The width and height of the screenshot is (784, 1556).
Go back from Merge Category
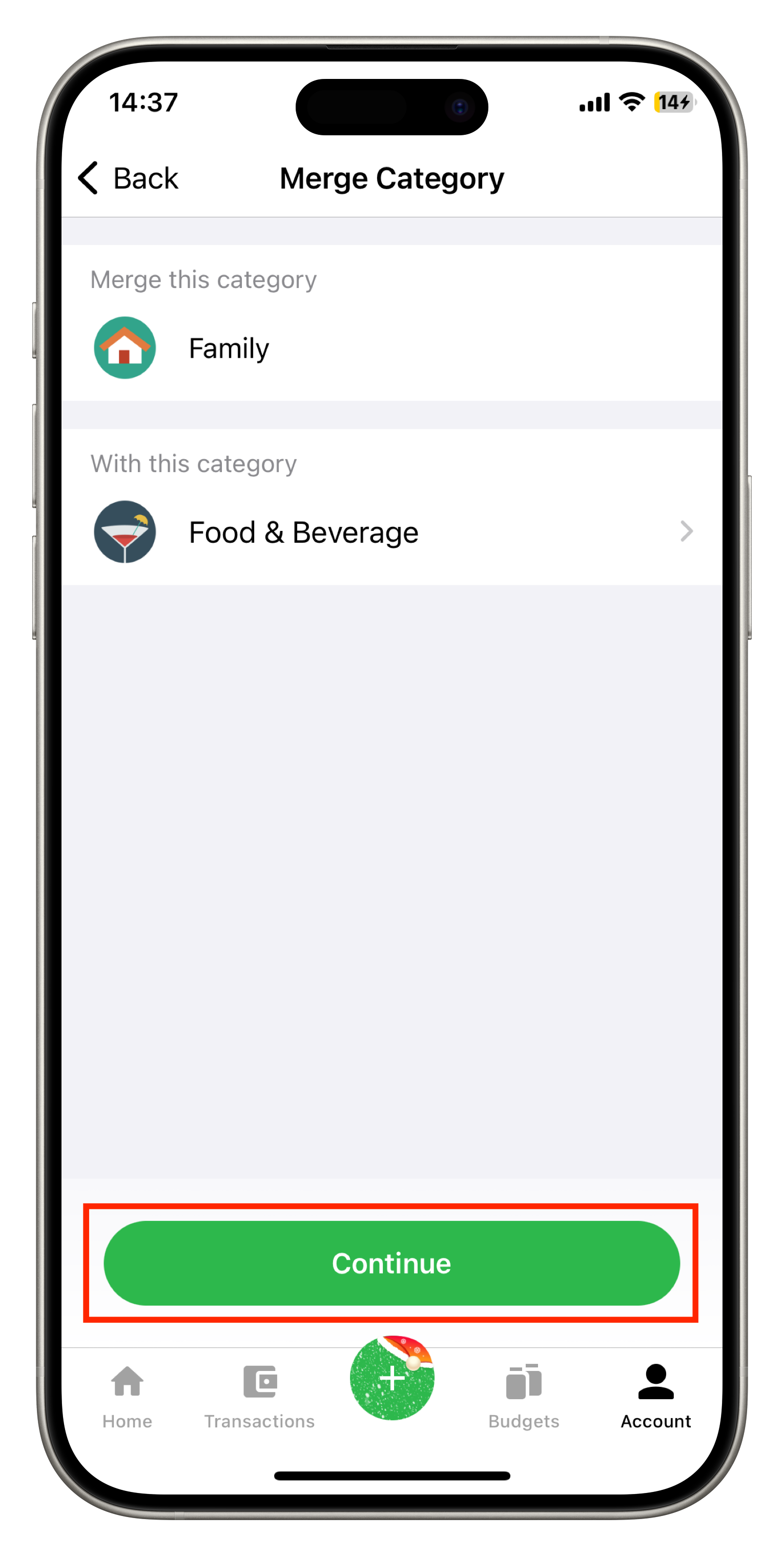tap(128, 178)
